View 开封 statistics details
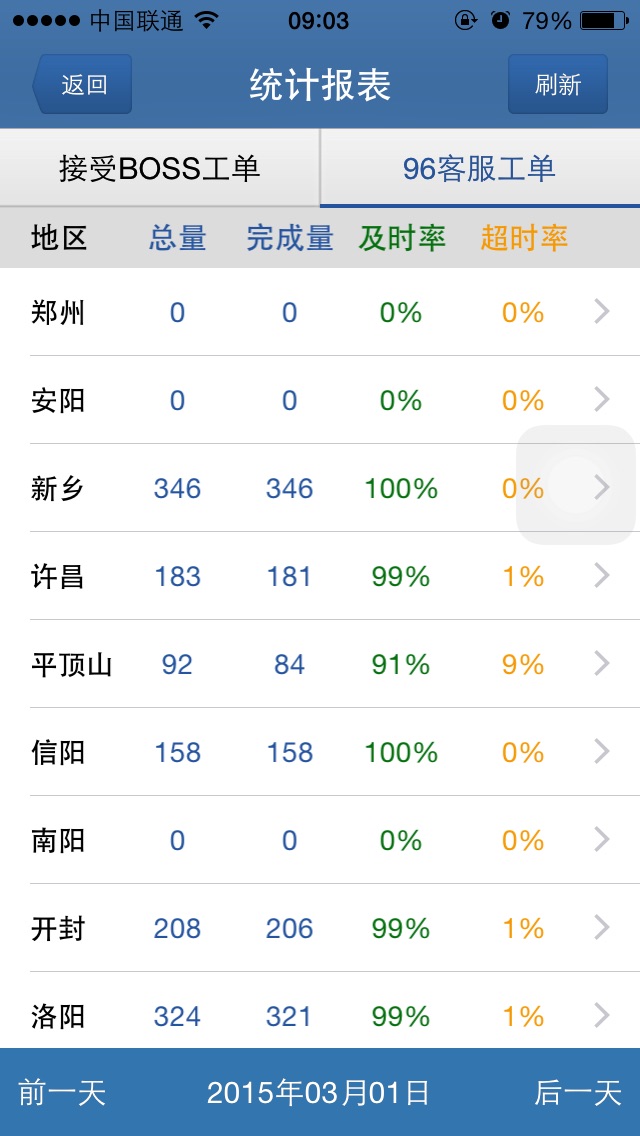The height and width of the screenshot is (1136, 640). [x=320, y=928]
